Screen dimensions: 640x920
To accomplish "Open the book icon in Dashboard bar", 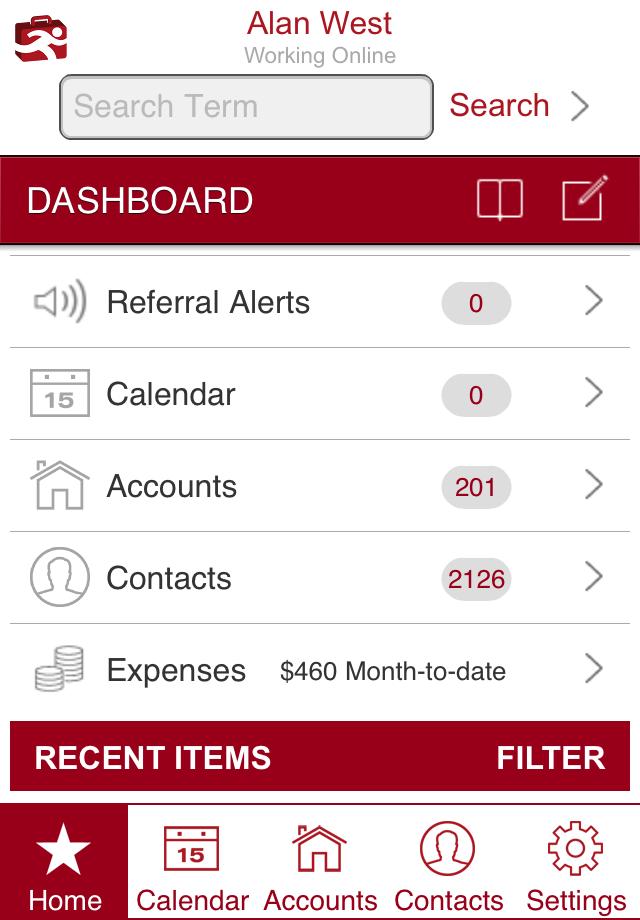I will pyautogui.click(x=499, y=199).
